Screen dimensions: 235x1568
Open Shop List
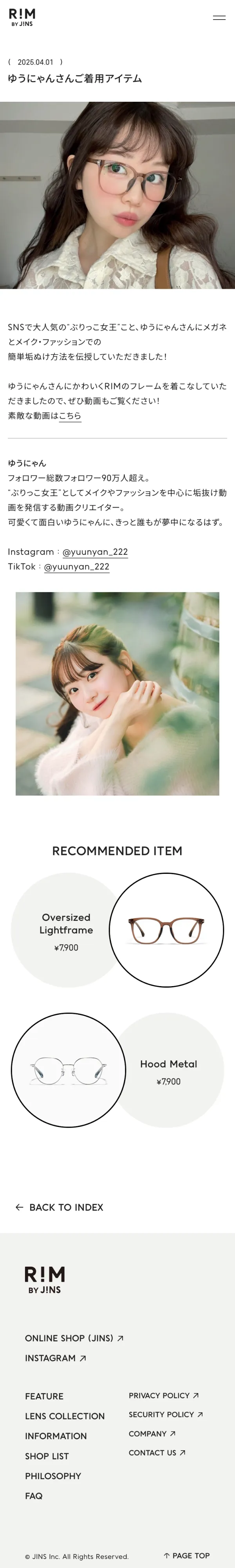47,1456
